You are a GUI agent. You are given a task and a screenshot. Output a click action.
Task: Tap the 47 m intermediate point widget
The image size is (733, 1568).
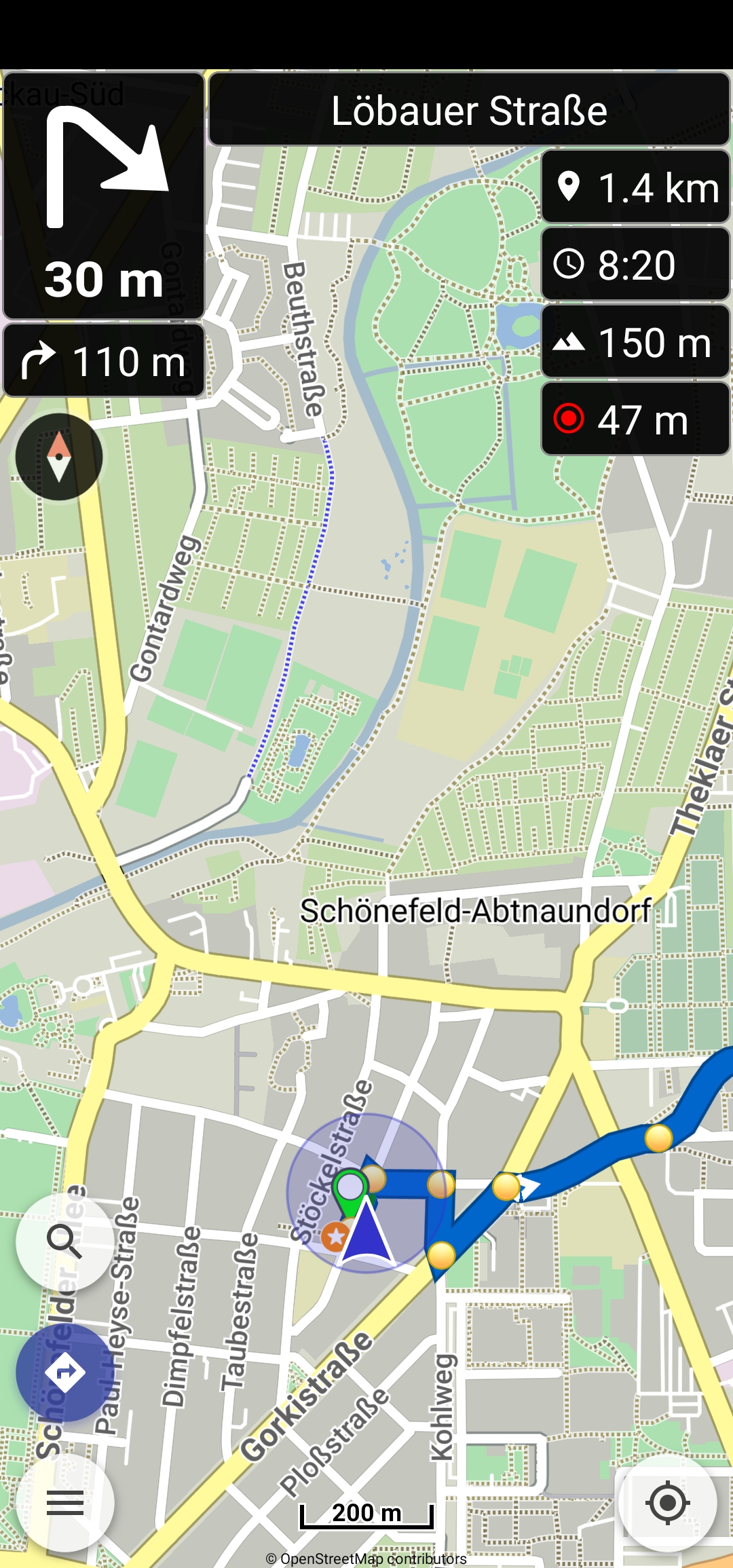pos(635,419)
